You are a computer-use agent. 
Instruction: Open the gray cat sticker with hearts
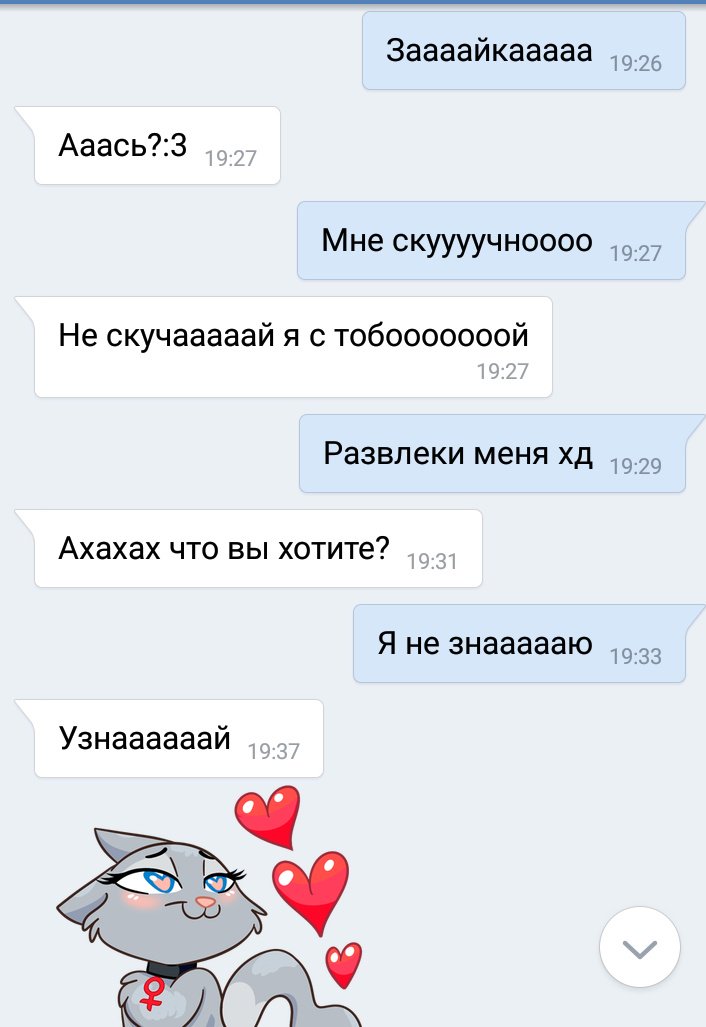[200, 910]
